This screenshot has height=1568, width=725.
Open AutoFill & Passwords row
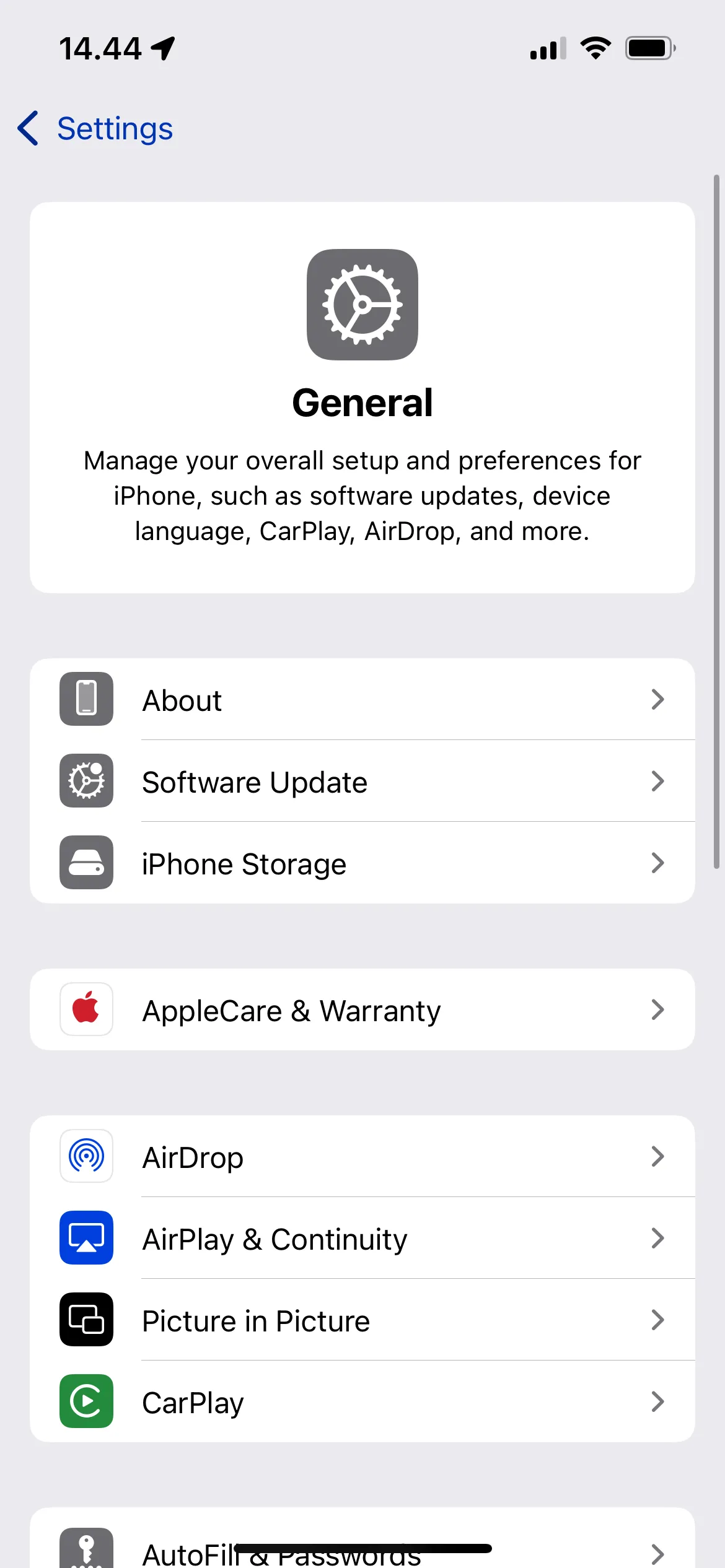point(362,1551)
